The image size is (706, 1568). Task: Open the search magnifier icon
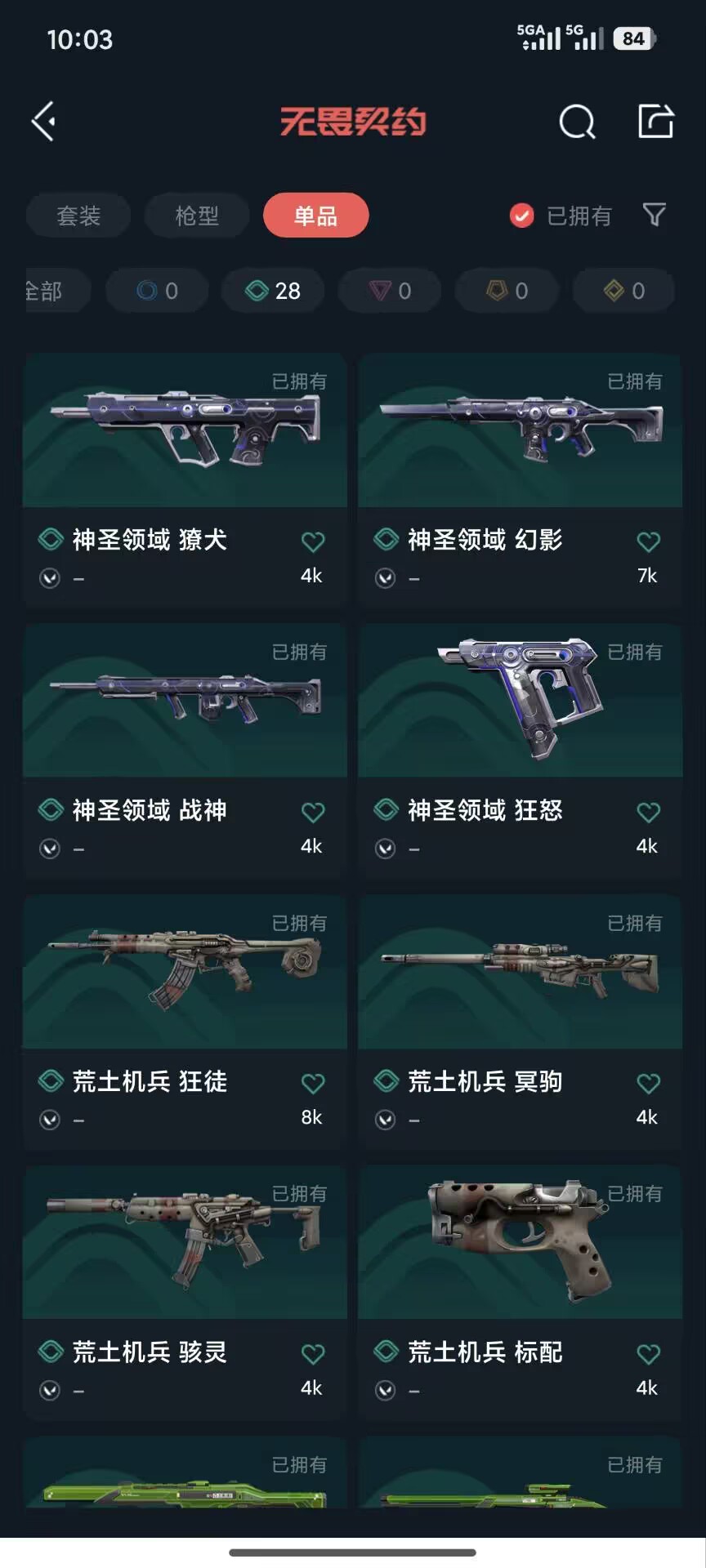pyautogui.click(x=577, y=122)
